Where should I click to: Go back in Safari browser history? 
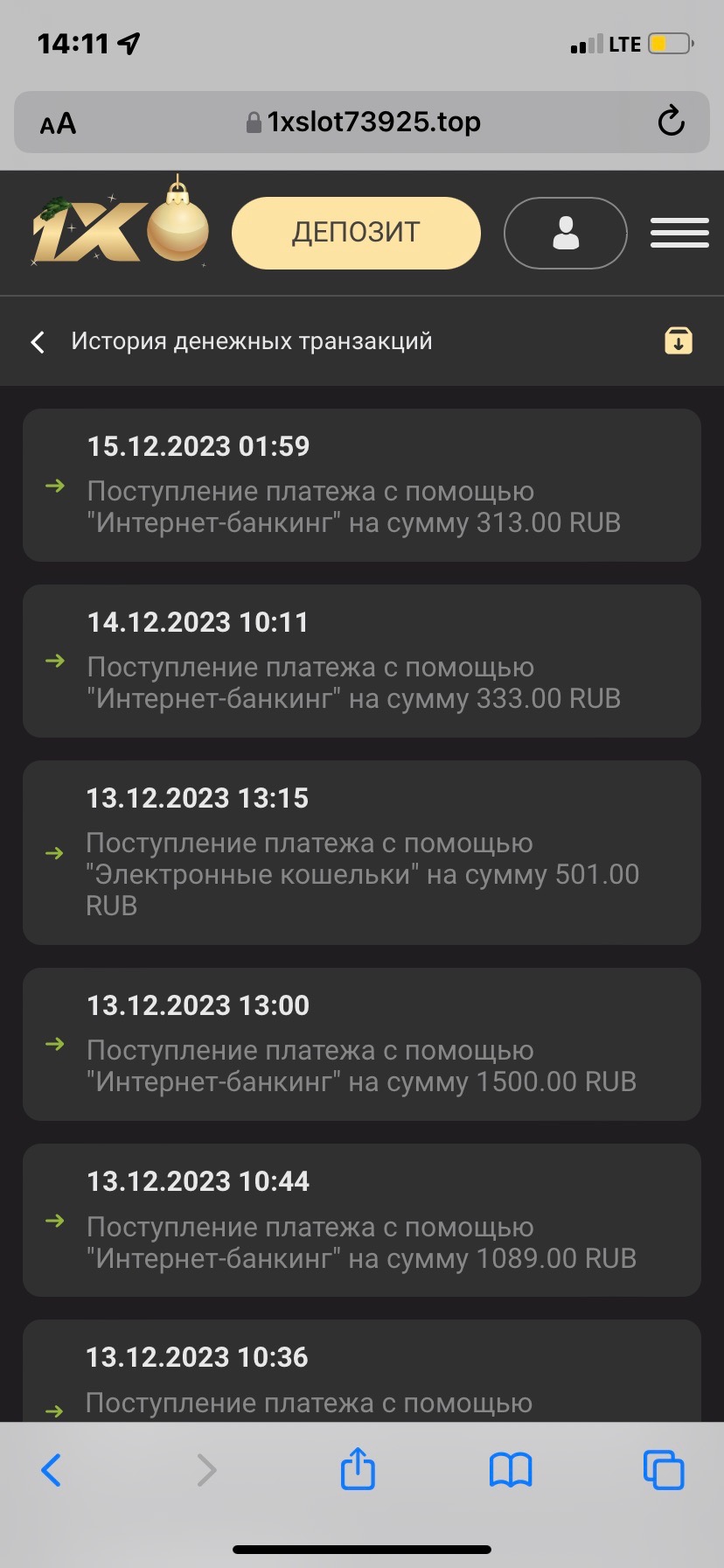[x=52, y=1470]
